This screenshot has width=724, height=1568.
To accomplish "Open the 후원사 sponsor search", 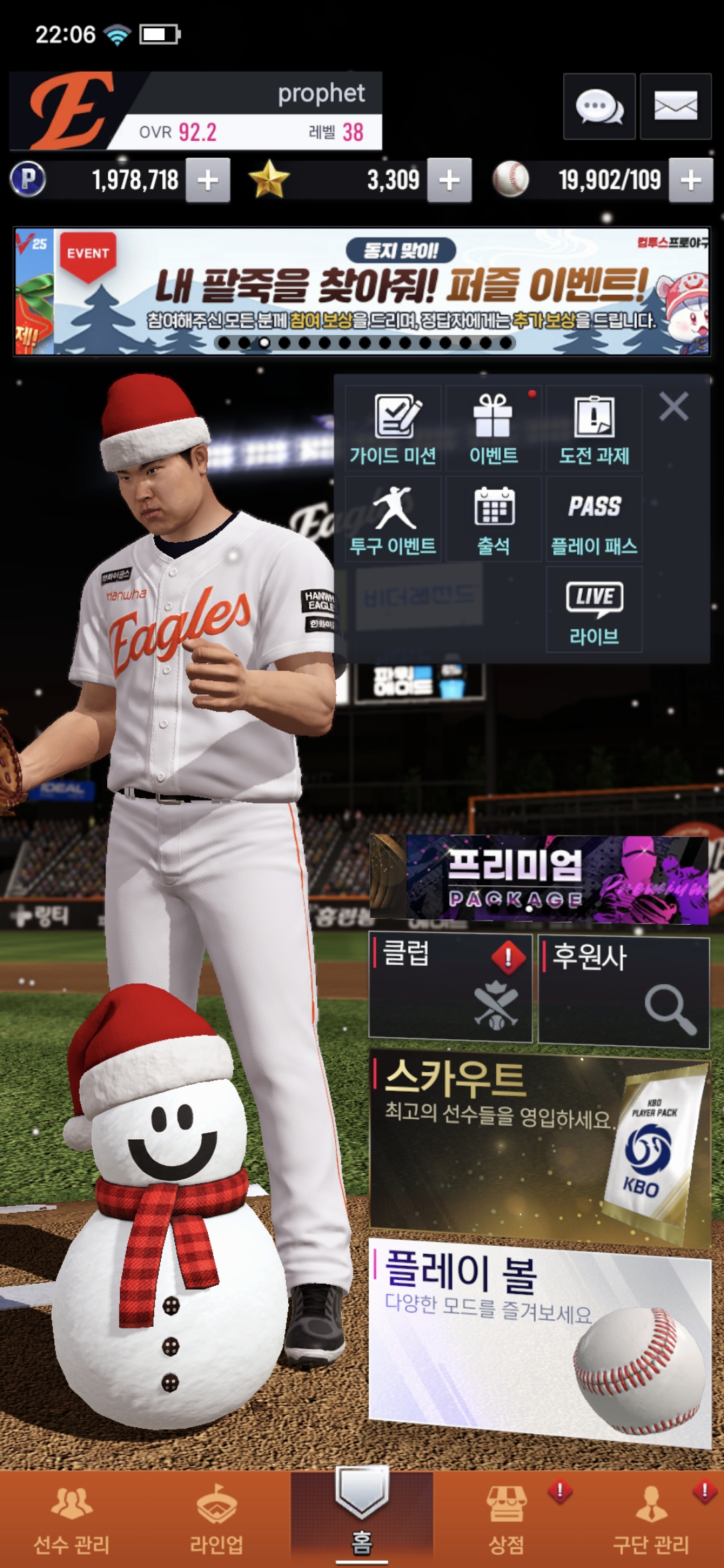I will (x=623, y=990).
